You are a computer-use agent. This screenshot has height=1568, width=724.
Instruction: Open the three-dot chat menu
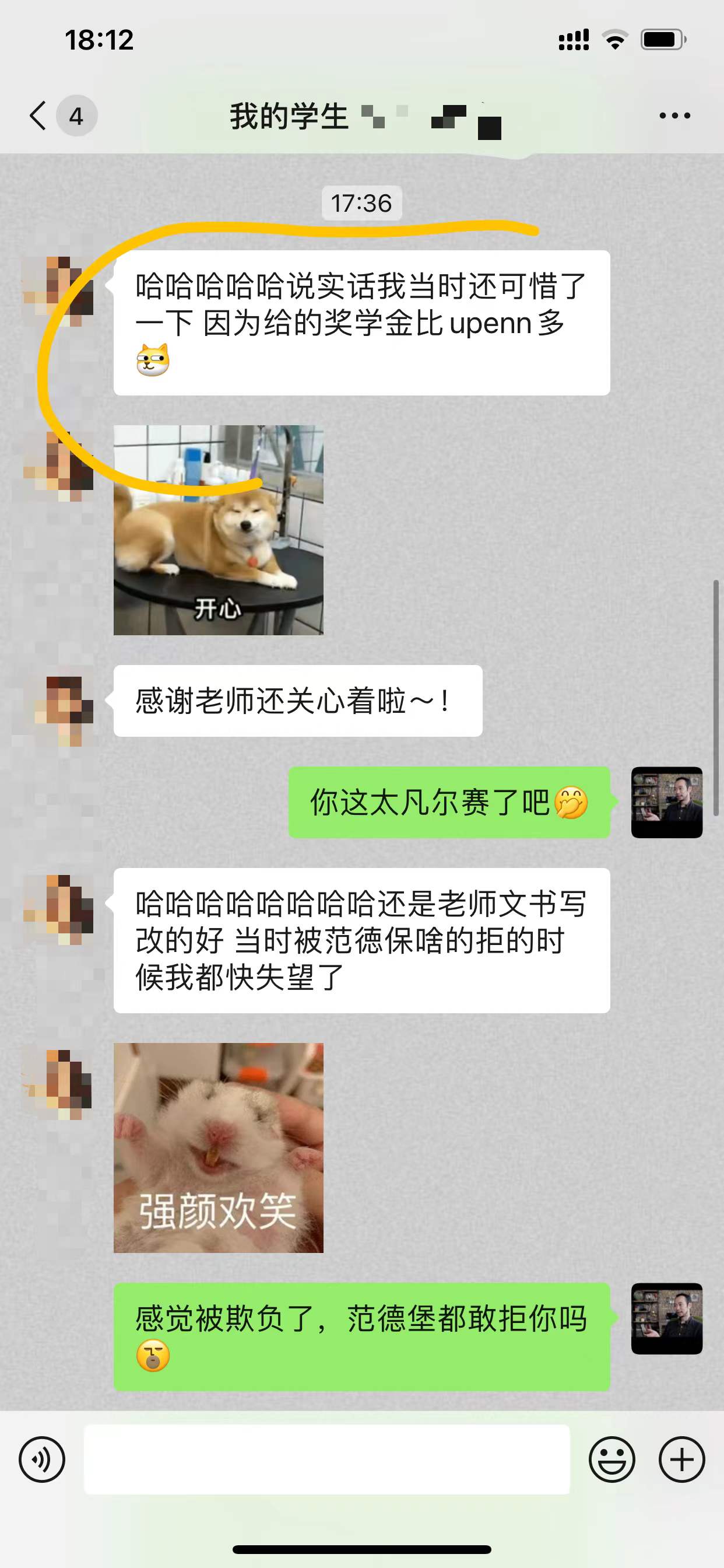coord(674,116)
